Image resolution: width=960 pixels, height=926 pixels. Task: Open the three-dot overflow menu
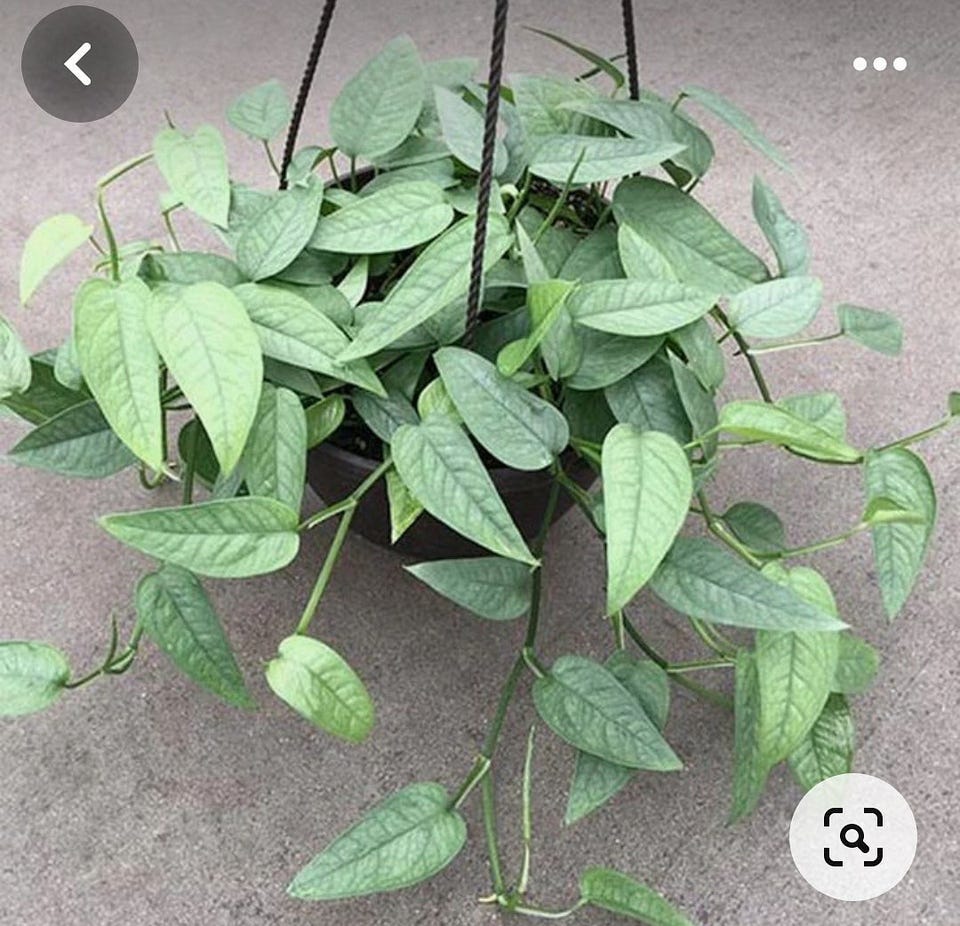(x=879, y=64)
